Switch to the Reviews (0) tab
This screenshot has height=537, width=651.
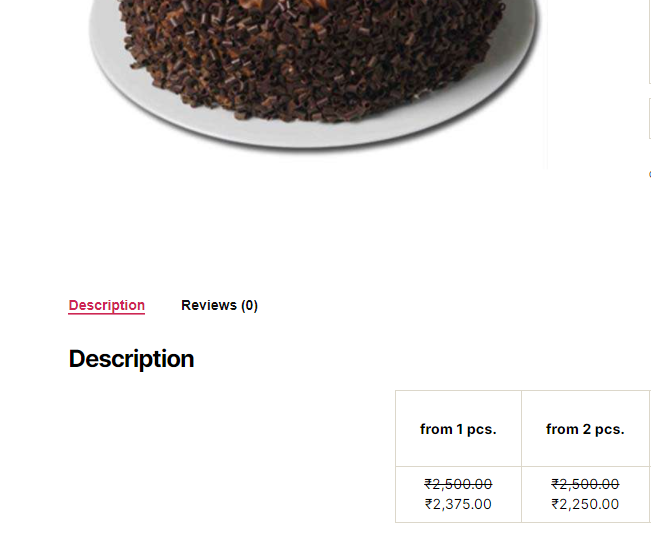pyautogui.click(x=219, y=305)
